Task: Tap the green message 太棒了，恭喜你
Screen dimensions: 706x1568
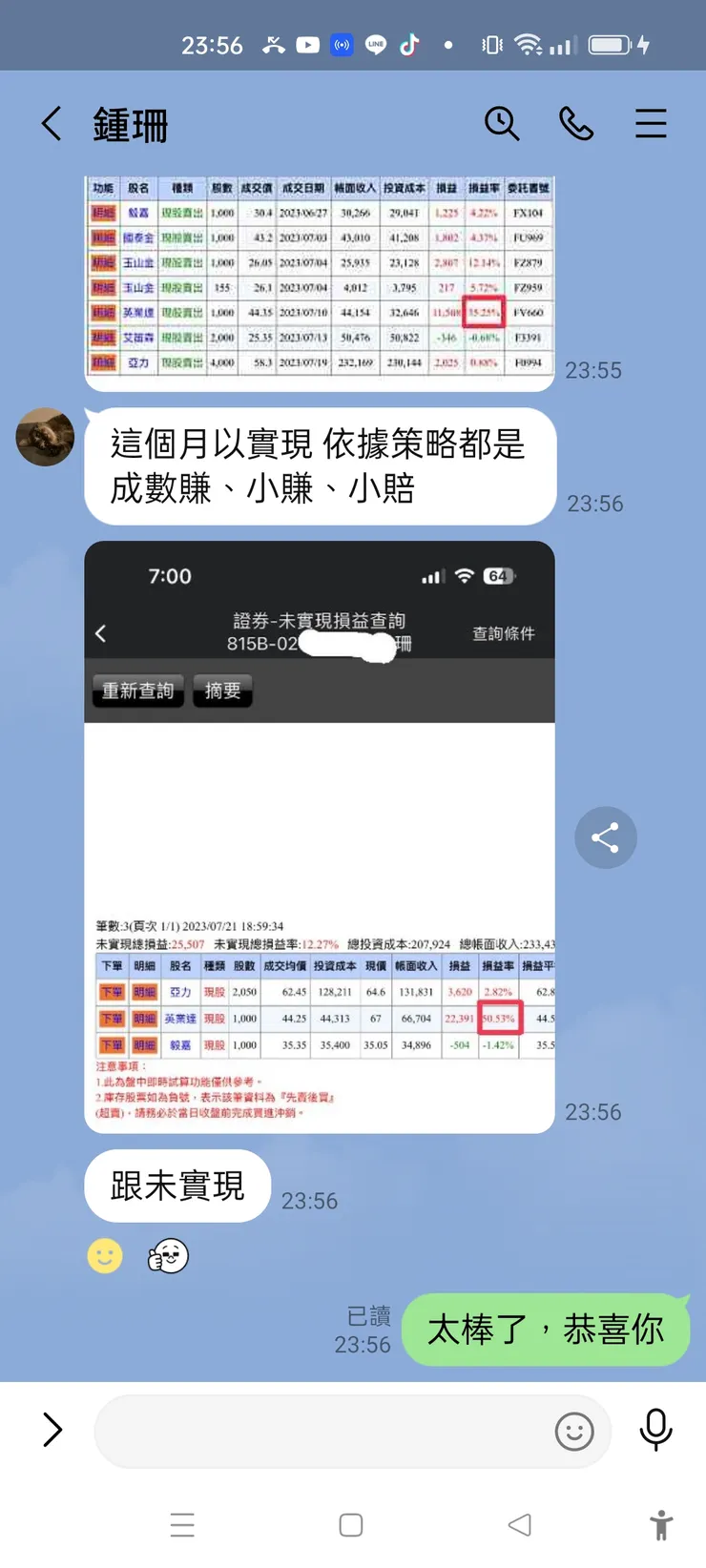Action: coord(546,1329)
